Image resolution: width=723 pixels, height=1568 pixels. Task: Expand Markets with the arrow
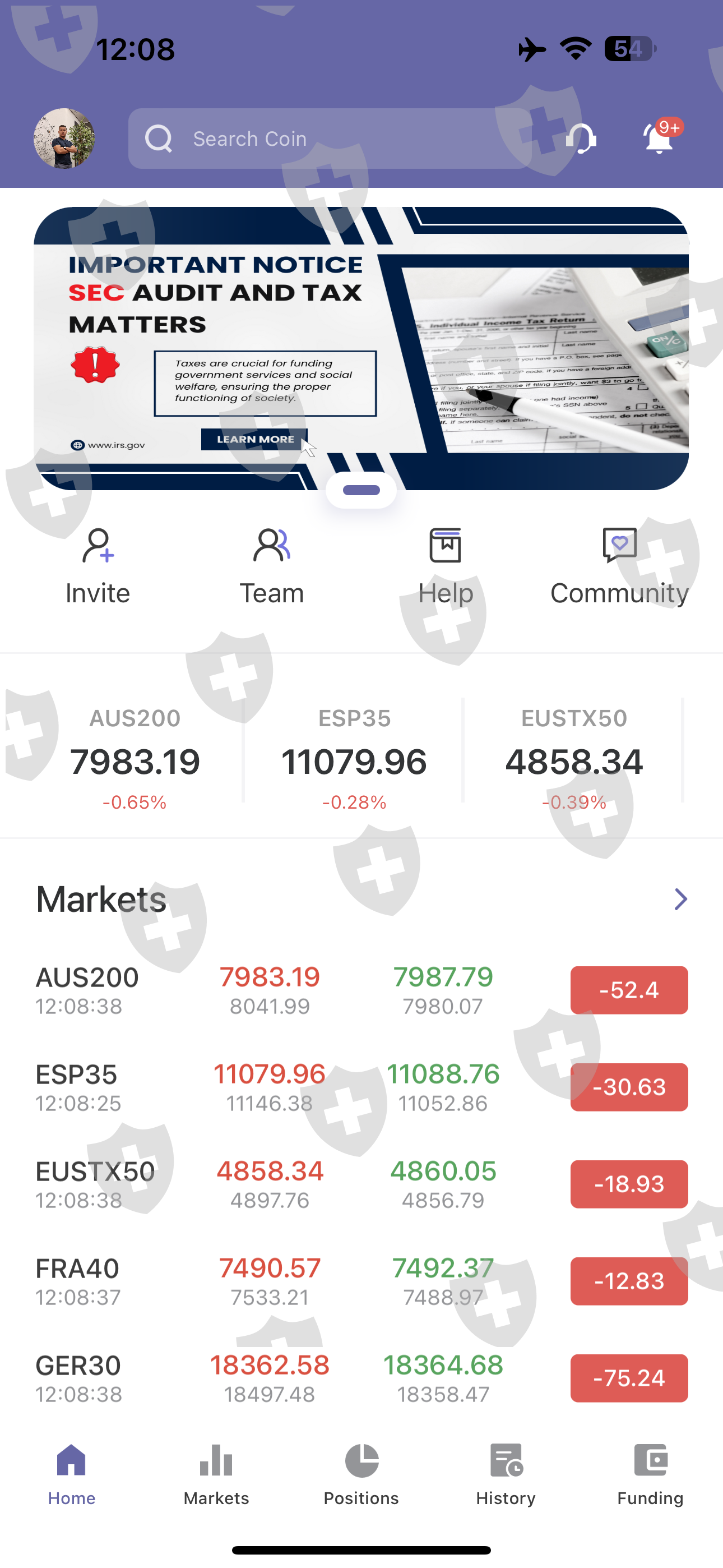680,899
